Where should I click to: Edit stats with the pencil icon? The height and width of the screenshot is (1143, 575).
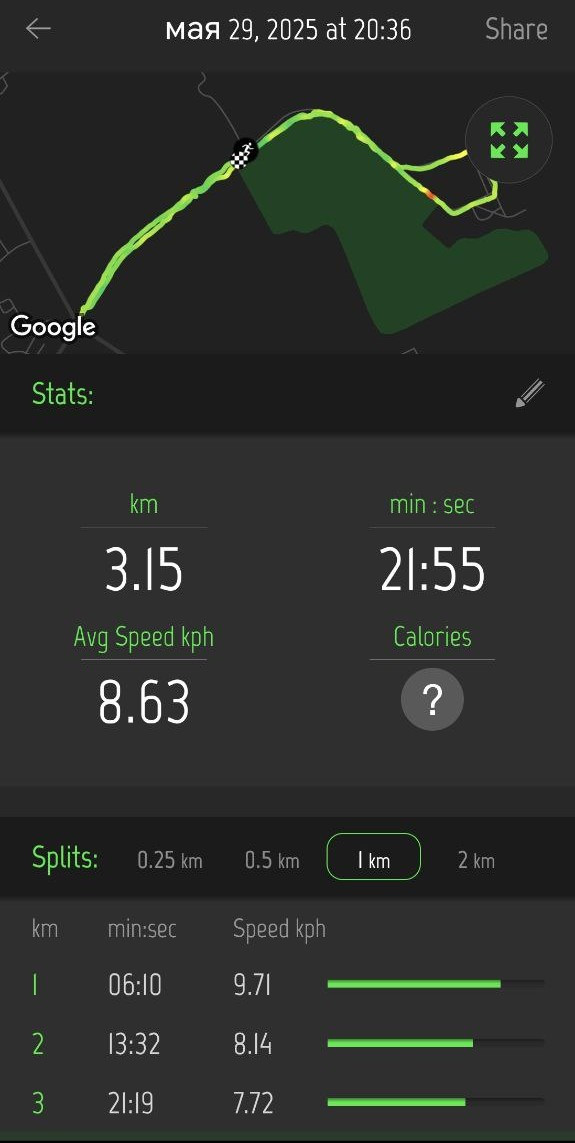click(x=530, y=394)
